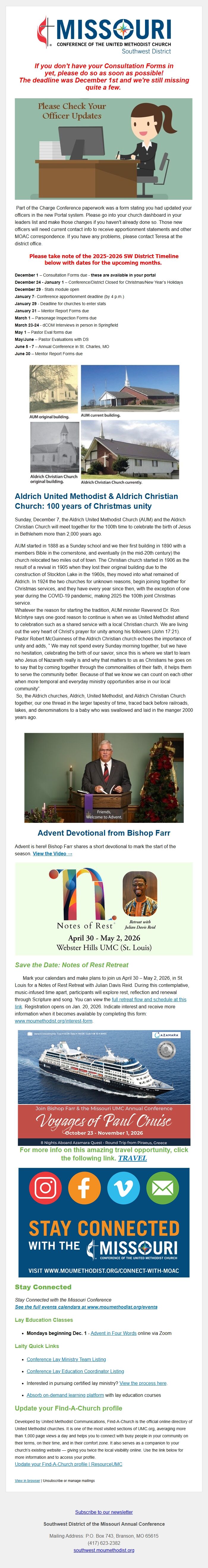Image resolution: width=208 pixels, height=1568 pixels.
Task: Open the View the Video link
Action: (x=52, y=854)
